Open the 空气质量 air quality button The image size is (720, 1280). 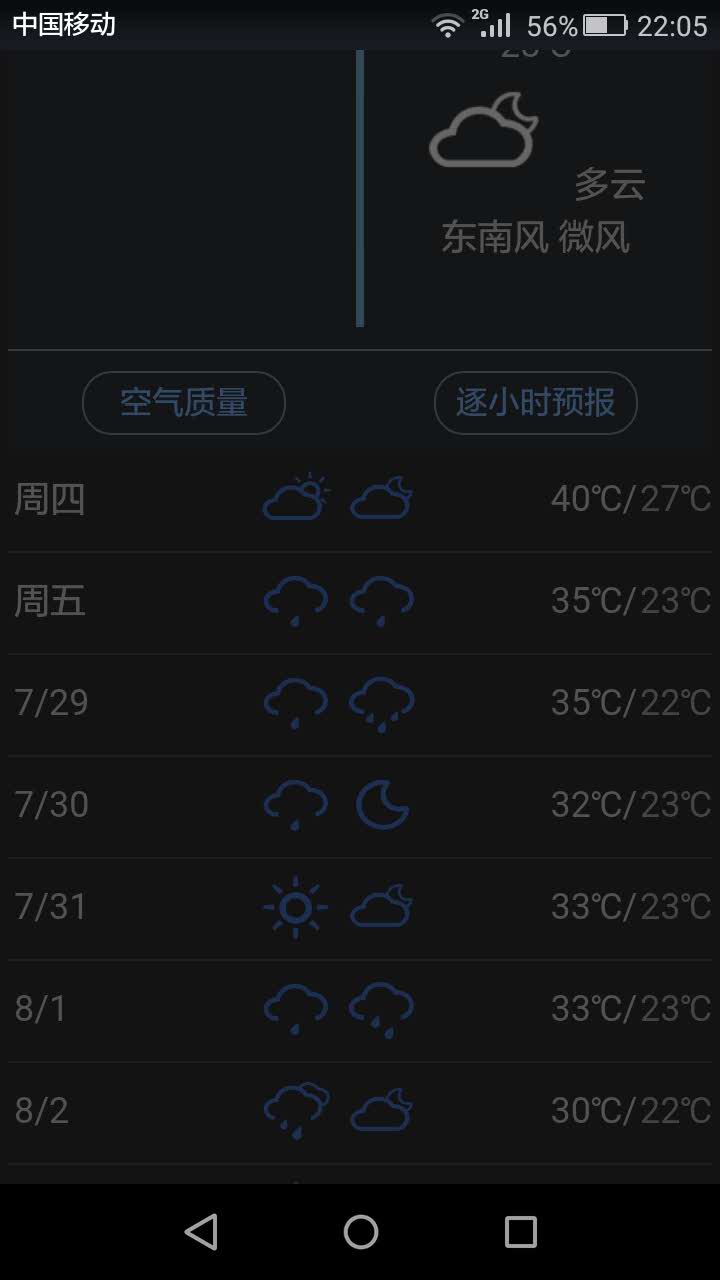tap(184, 403)
